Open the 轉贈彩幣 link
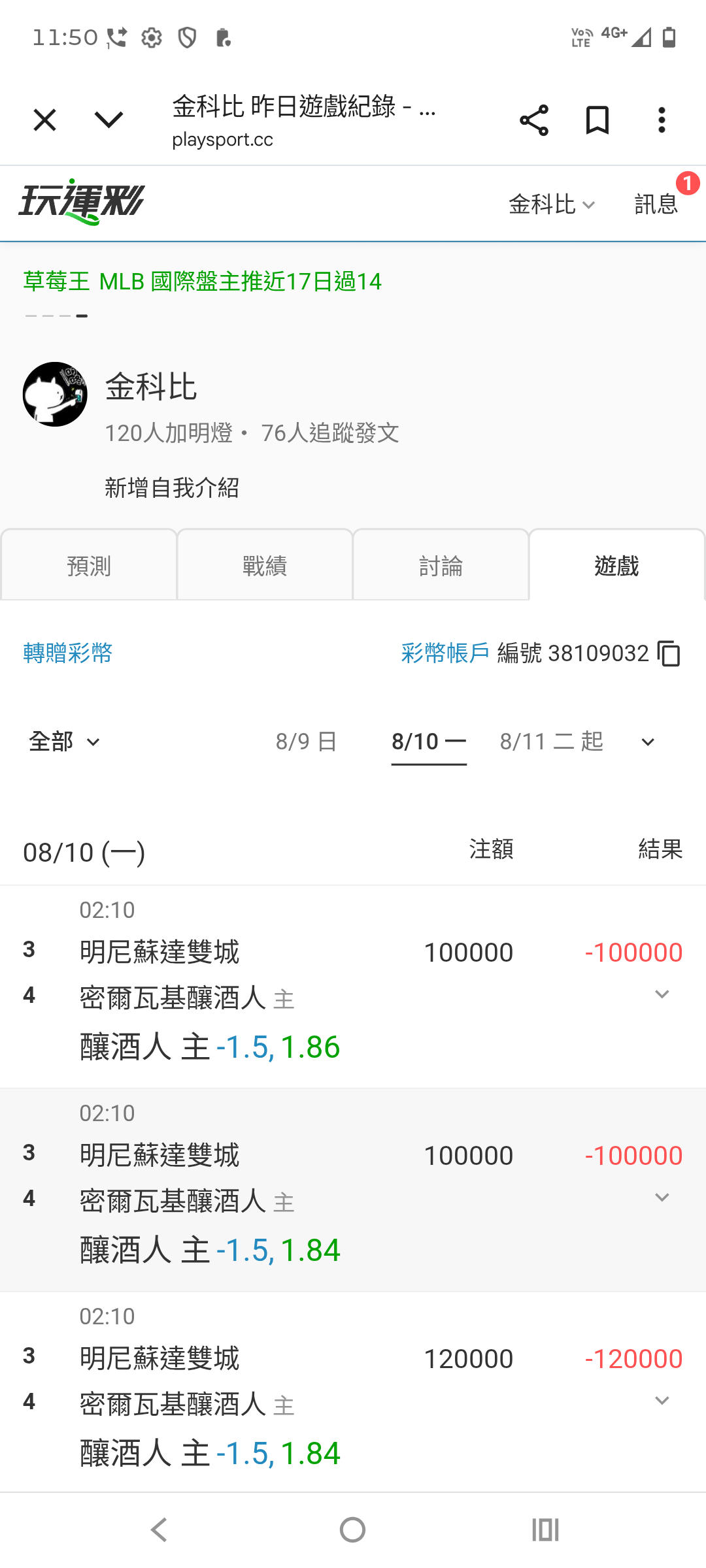The image size is (706, 1568). click(x=68, y=653)
